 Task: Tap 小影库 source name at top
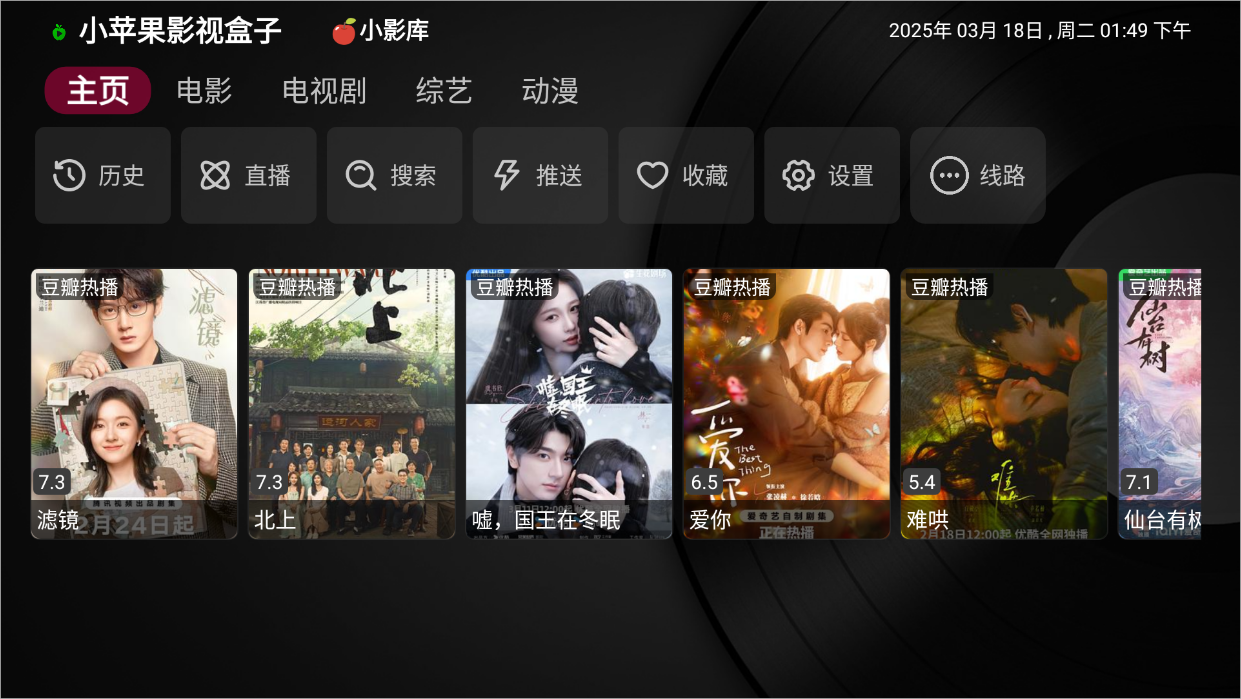point(381,31)
